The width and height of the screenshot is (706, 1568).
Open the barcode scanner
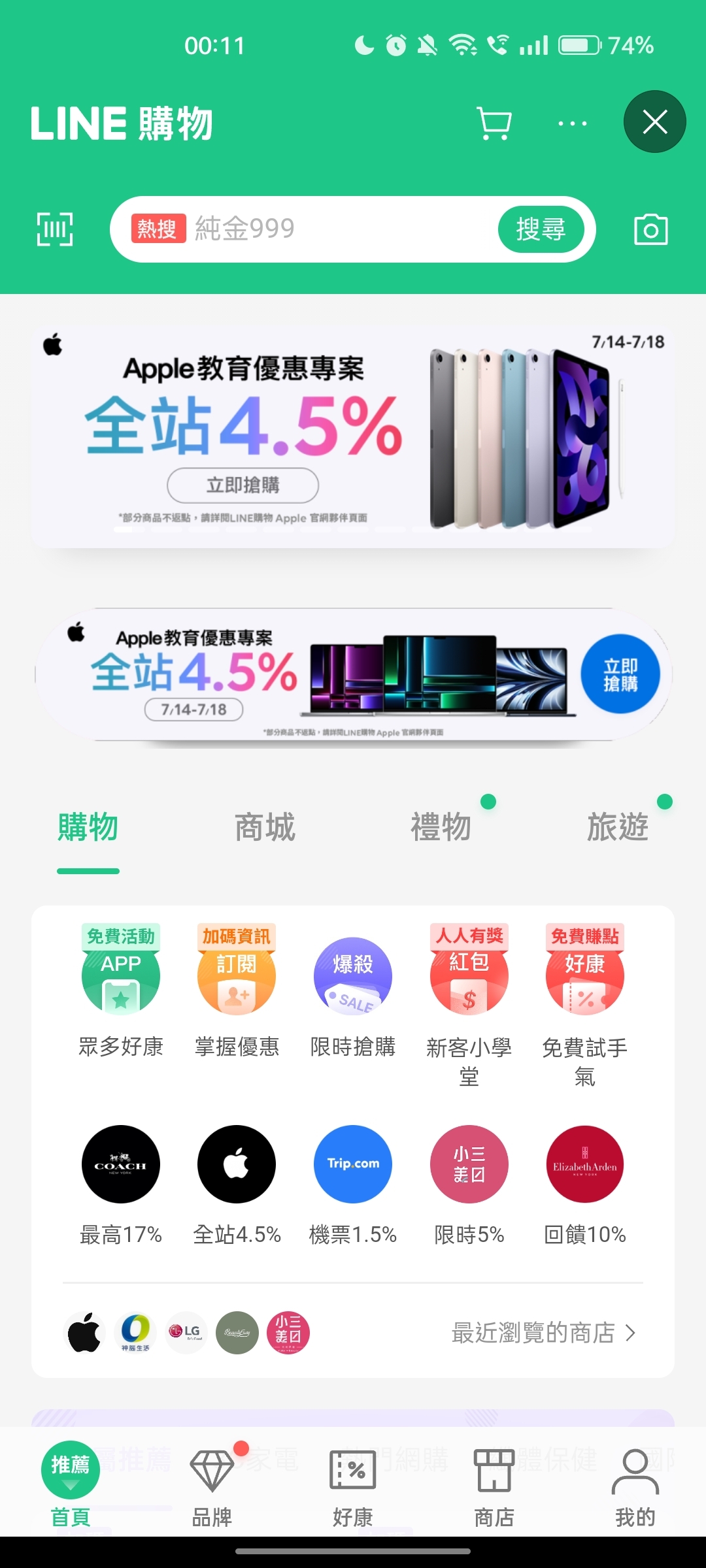[55, 229]
